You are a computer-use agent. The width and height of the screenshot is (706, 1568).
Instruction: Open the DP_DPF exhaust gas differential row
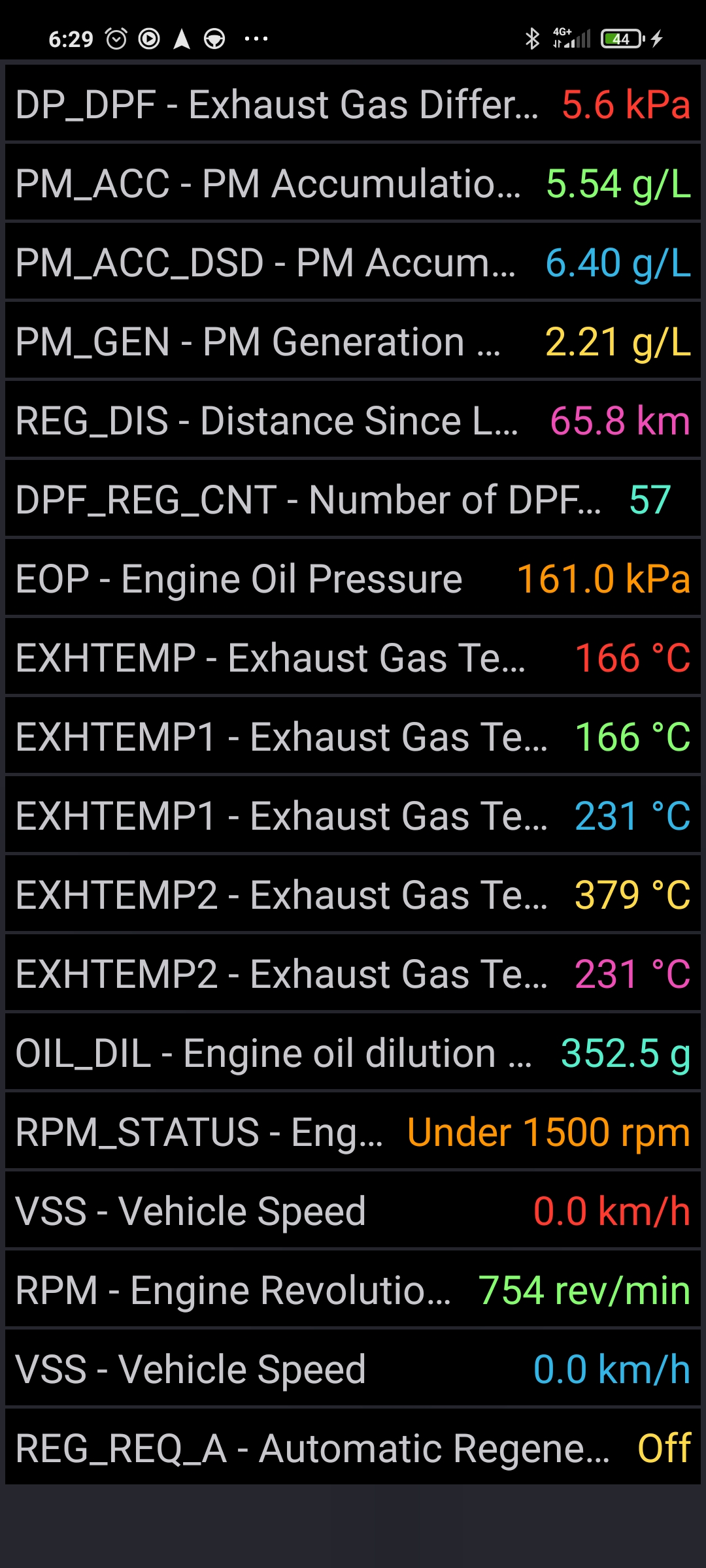tap(353, 105)
